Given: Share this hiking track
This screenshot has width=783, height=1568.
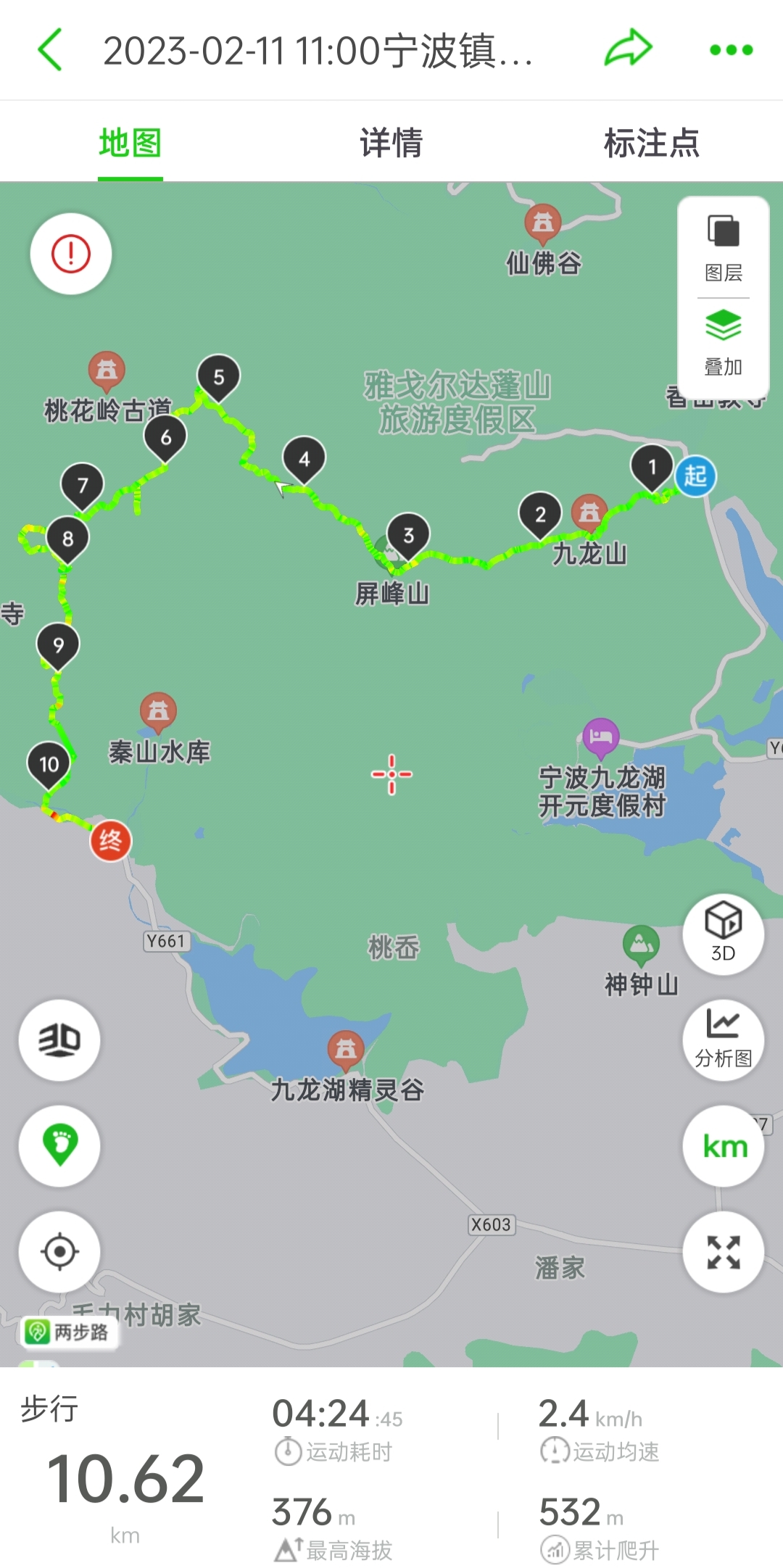Looking at the screenshot, I should tap(628, 49).
